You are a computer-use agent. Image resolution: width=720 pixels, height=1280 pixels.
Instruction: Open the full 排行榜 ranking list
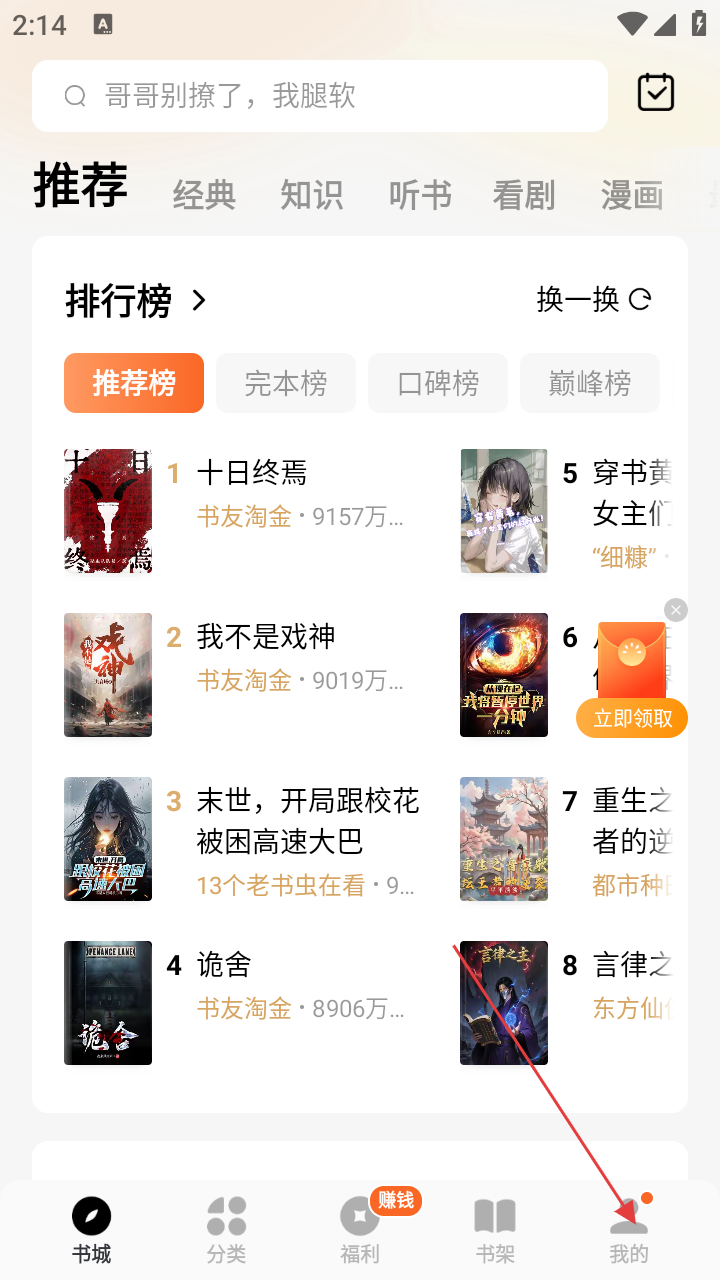tap(136, 300)
